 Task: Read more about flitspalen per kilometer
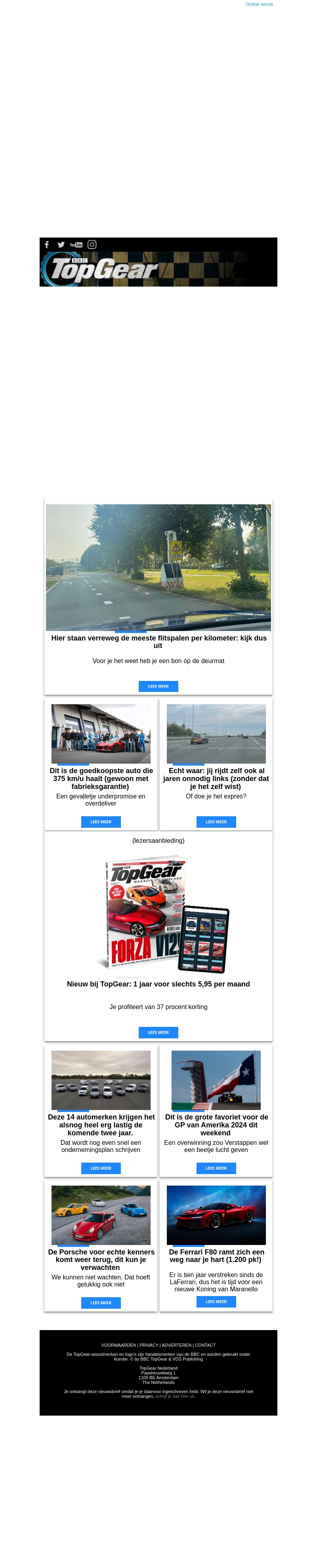click(x=158, y=686)
